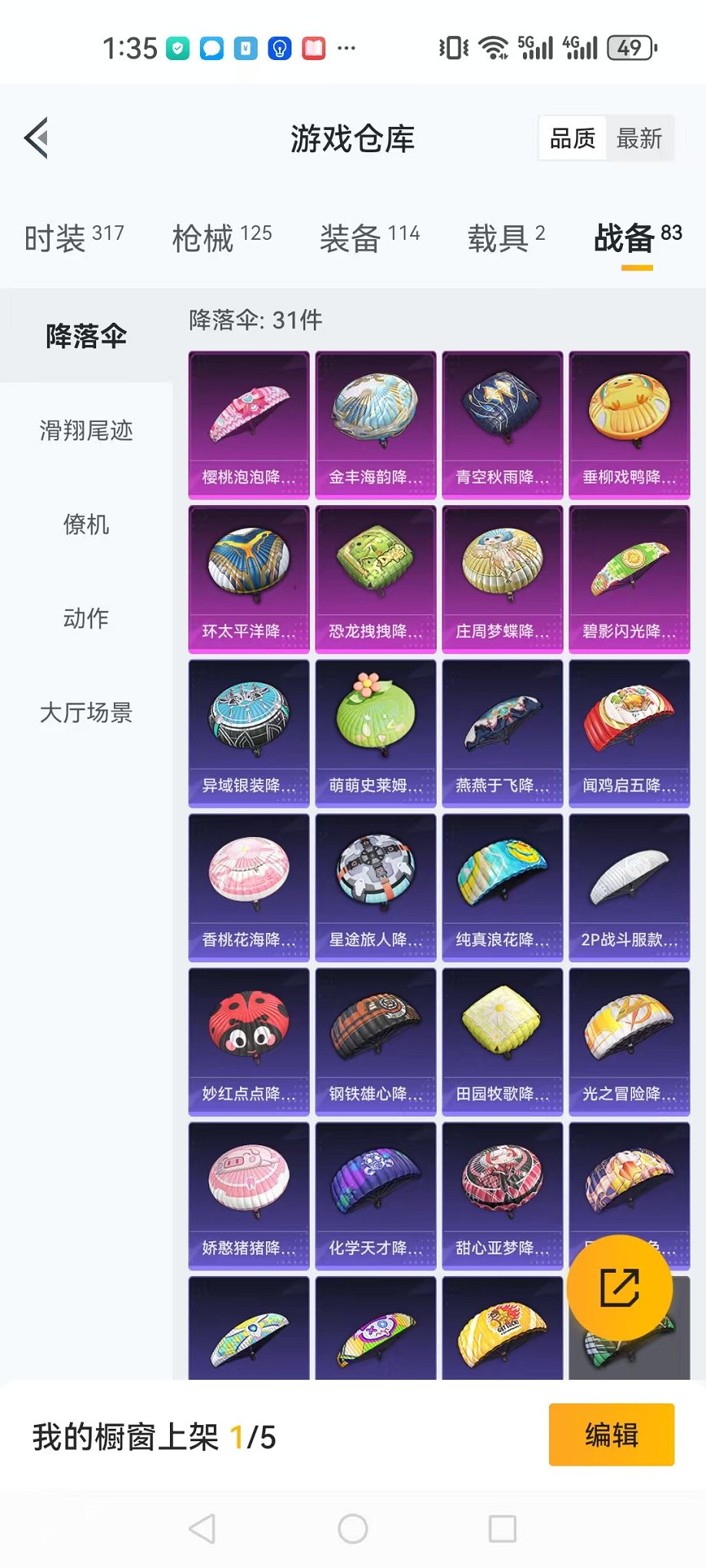View the 恐龙拽拽 parachute

pos(375,579)
